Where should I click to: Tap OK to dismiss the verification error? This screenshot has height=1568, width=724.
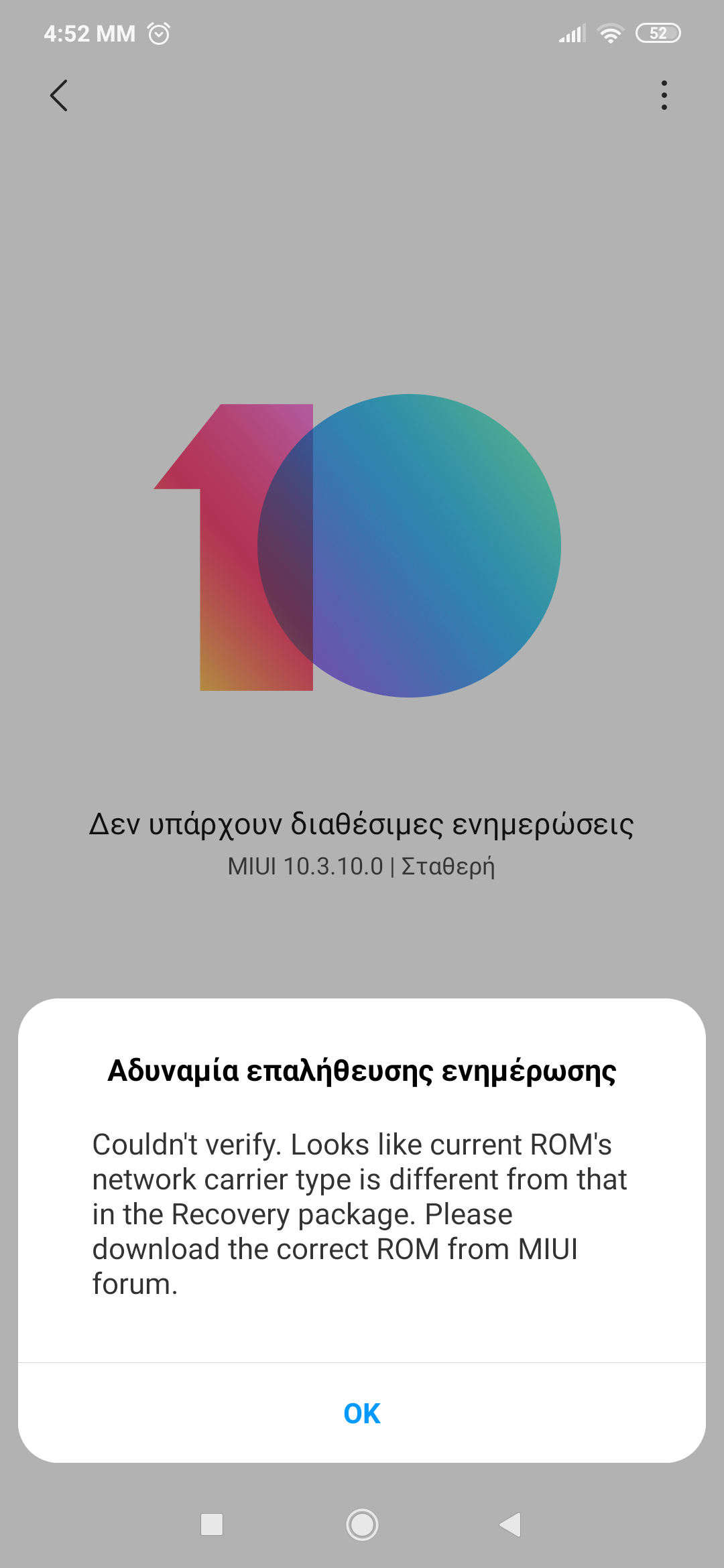(362, 1413)
